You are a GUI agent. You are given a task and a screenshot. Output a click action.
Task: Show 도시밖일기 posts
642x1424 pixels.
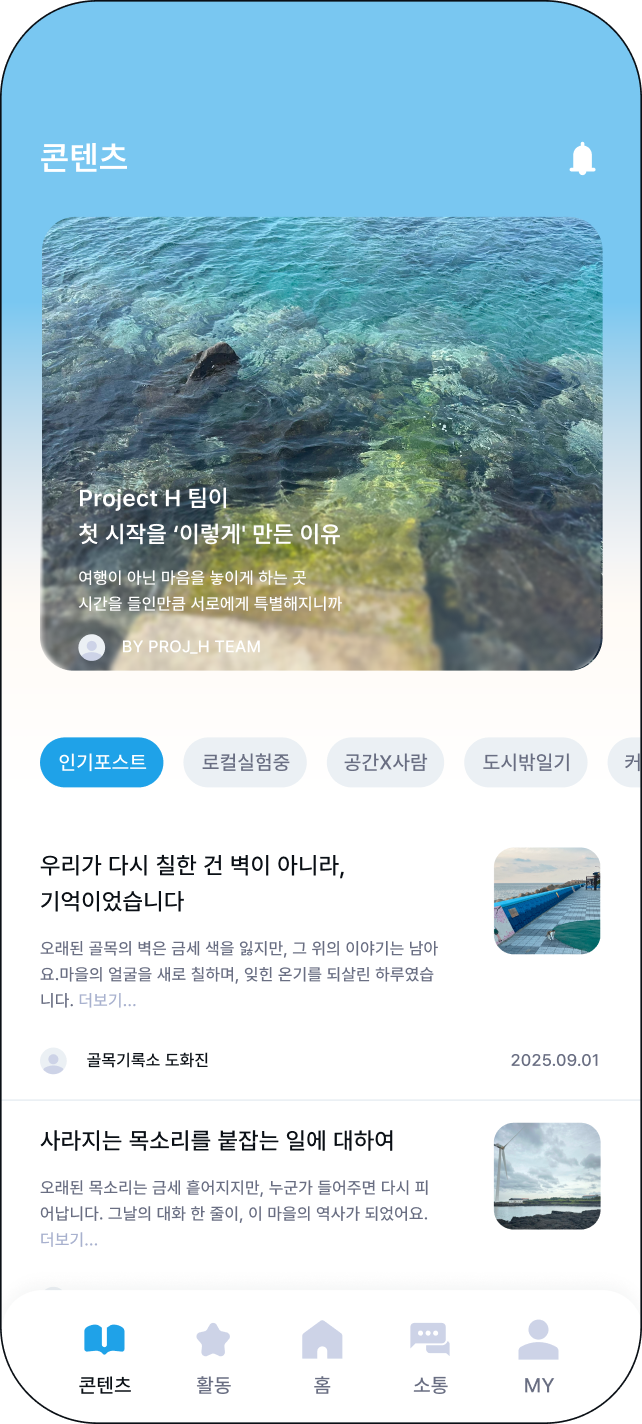pyautogui.click(x=526, y=762)
